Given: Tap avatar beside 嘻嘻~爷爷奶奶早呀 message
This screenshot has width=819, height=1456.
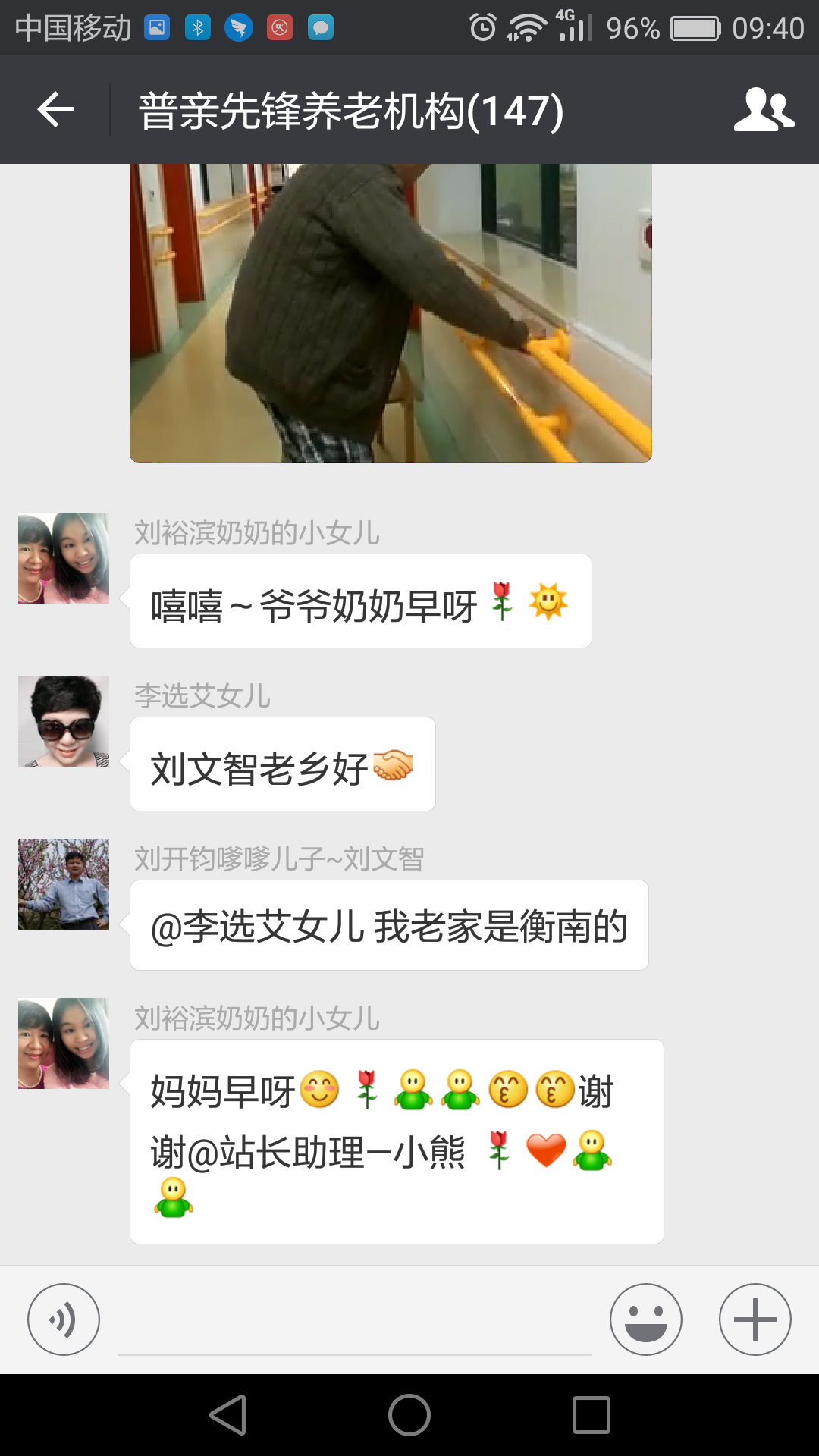Looking at the screenshot, I should (64, 558).
